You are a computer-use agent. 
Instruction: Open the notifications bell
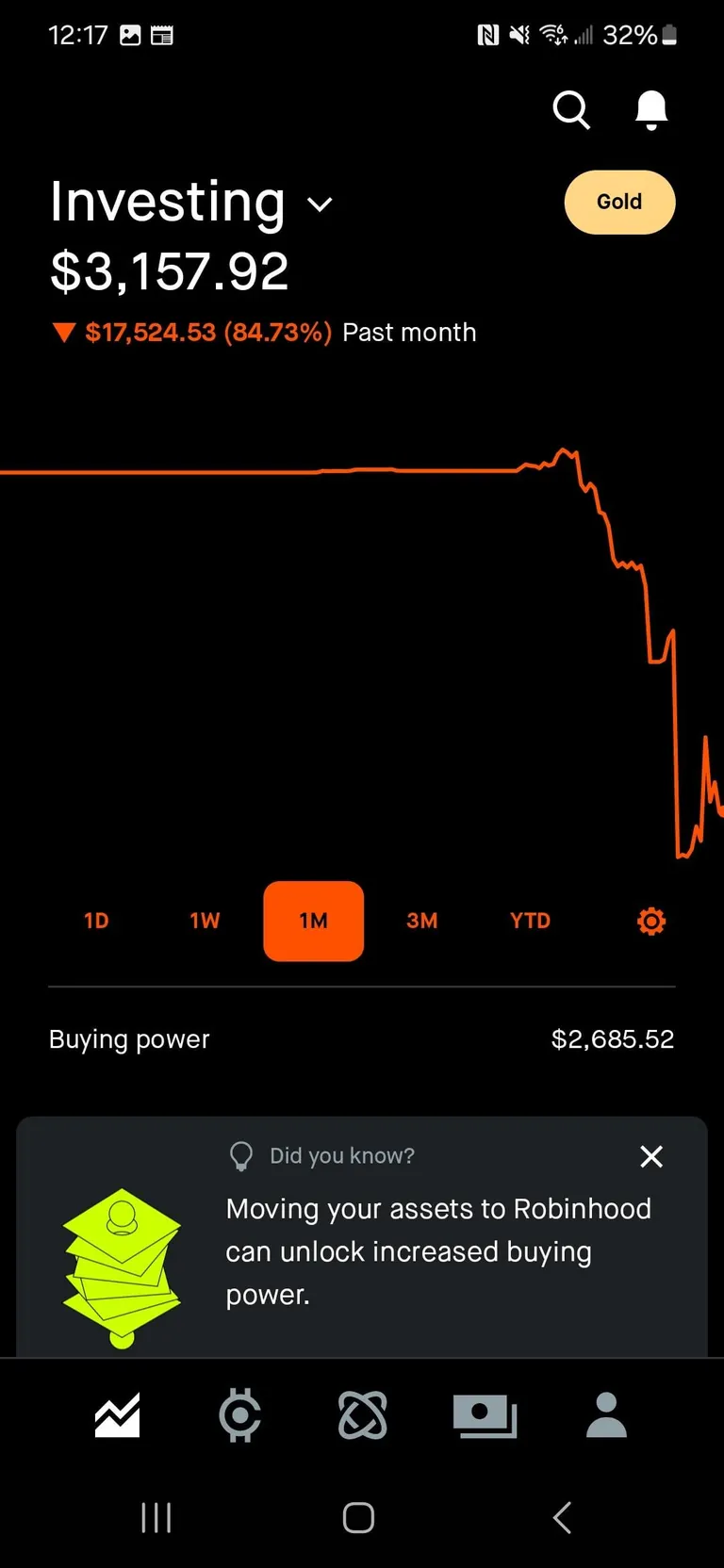(650, 110)
